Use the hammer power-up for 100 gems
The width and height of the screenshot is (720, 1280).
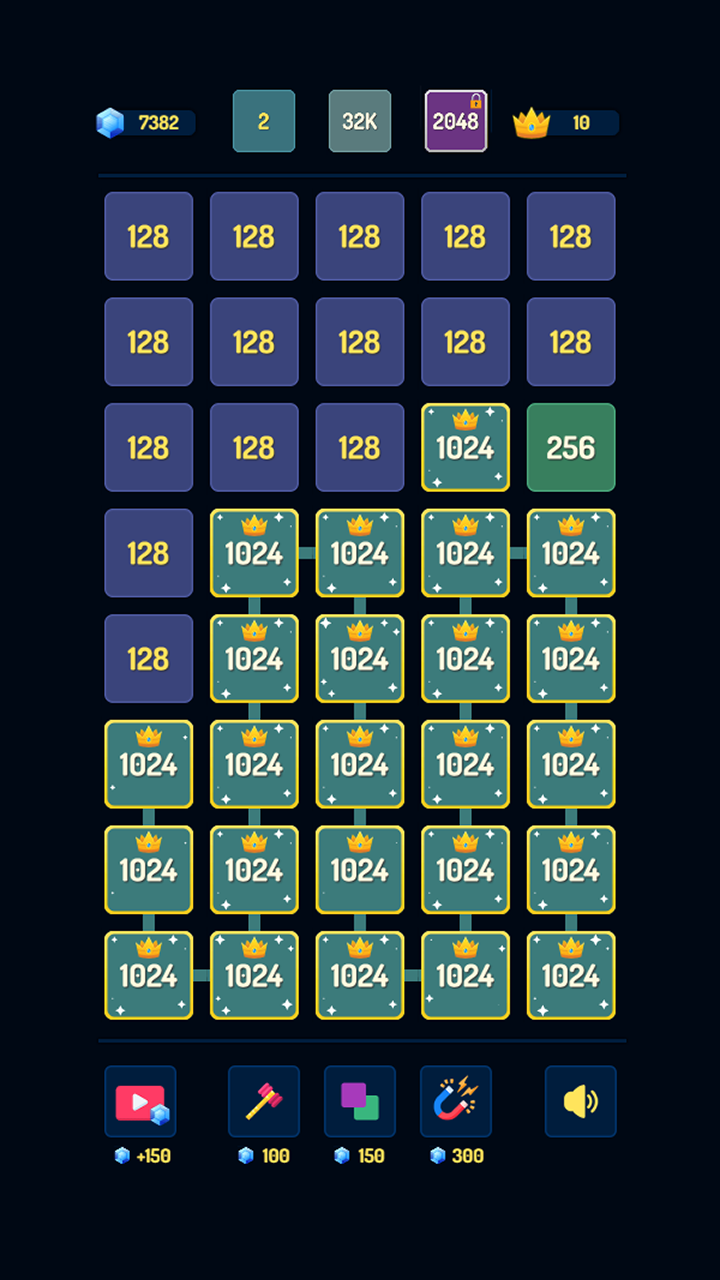(x=264, y=1101)
